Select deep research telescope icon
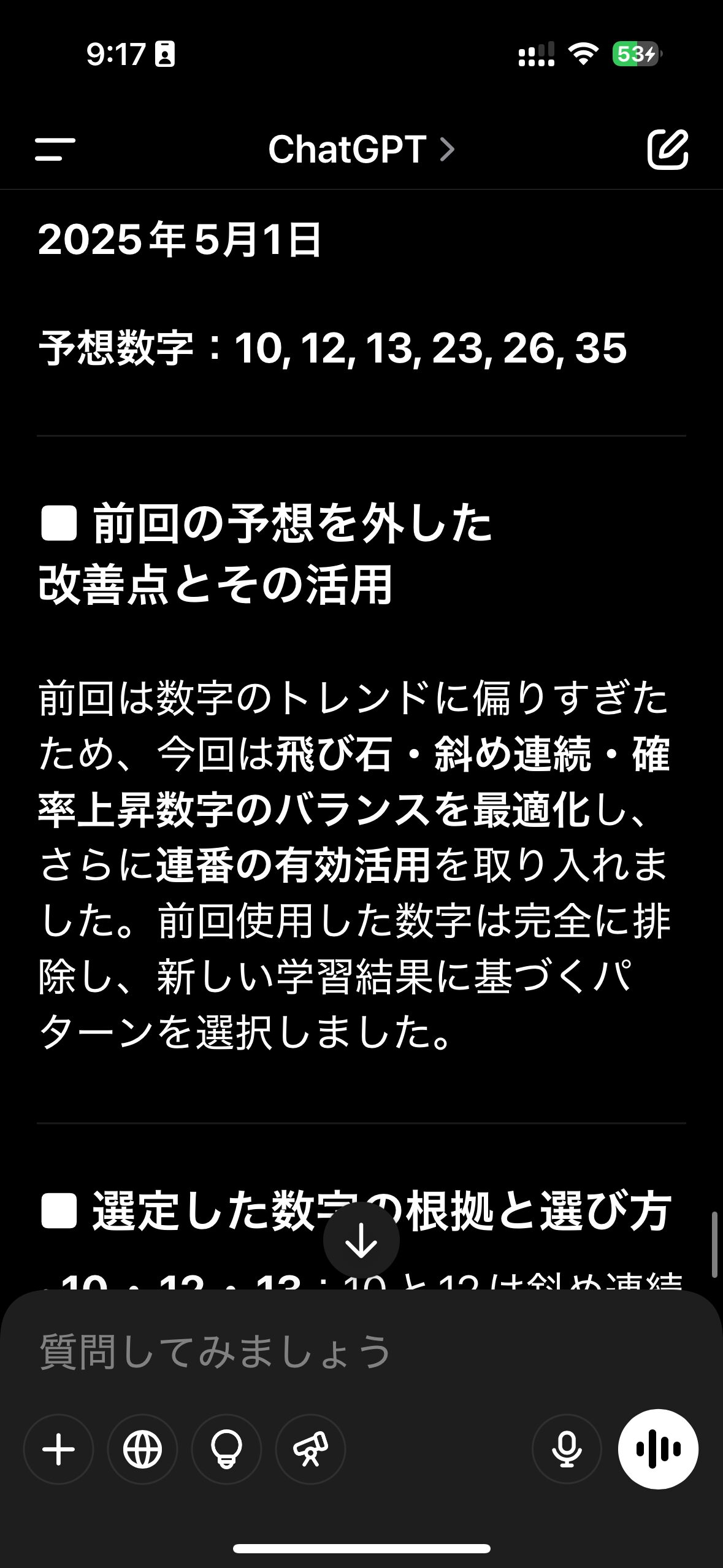This screenshot has width=723, height=1568. tap(310, 1450)
